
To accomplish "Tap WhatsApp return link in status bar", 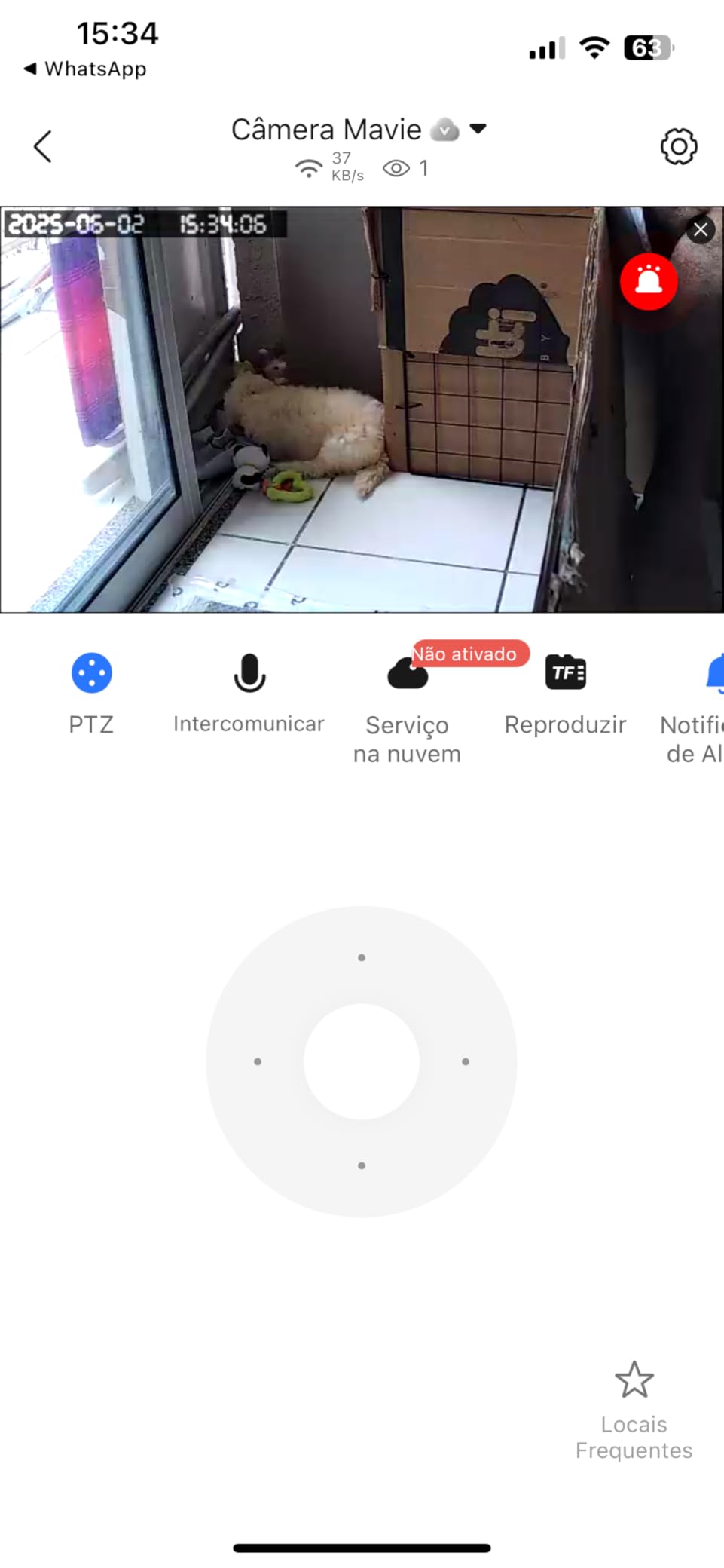I will [85, 69].
